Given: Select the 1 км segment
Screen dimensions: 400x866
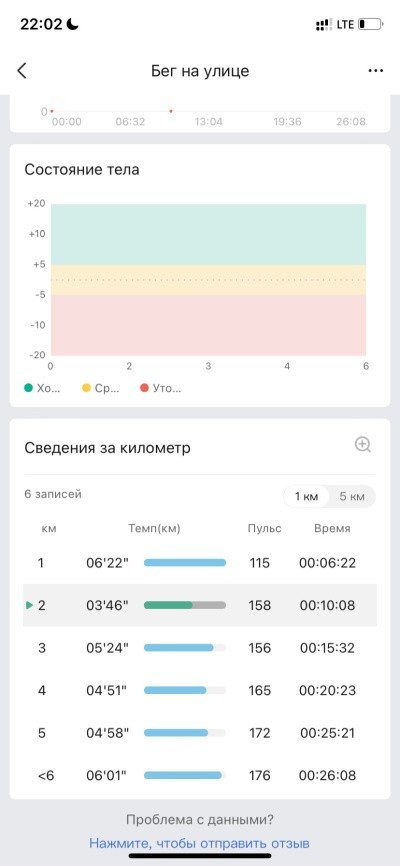Looking at the screenshot, I should pyautogui.click(x=306, y=497).
